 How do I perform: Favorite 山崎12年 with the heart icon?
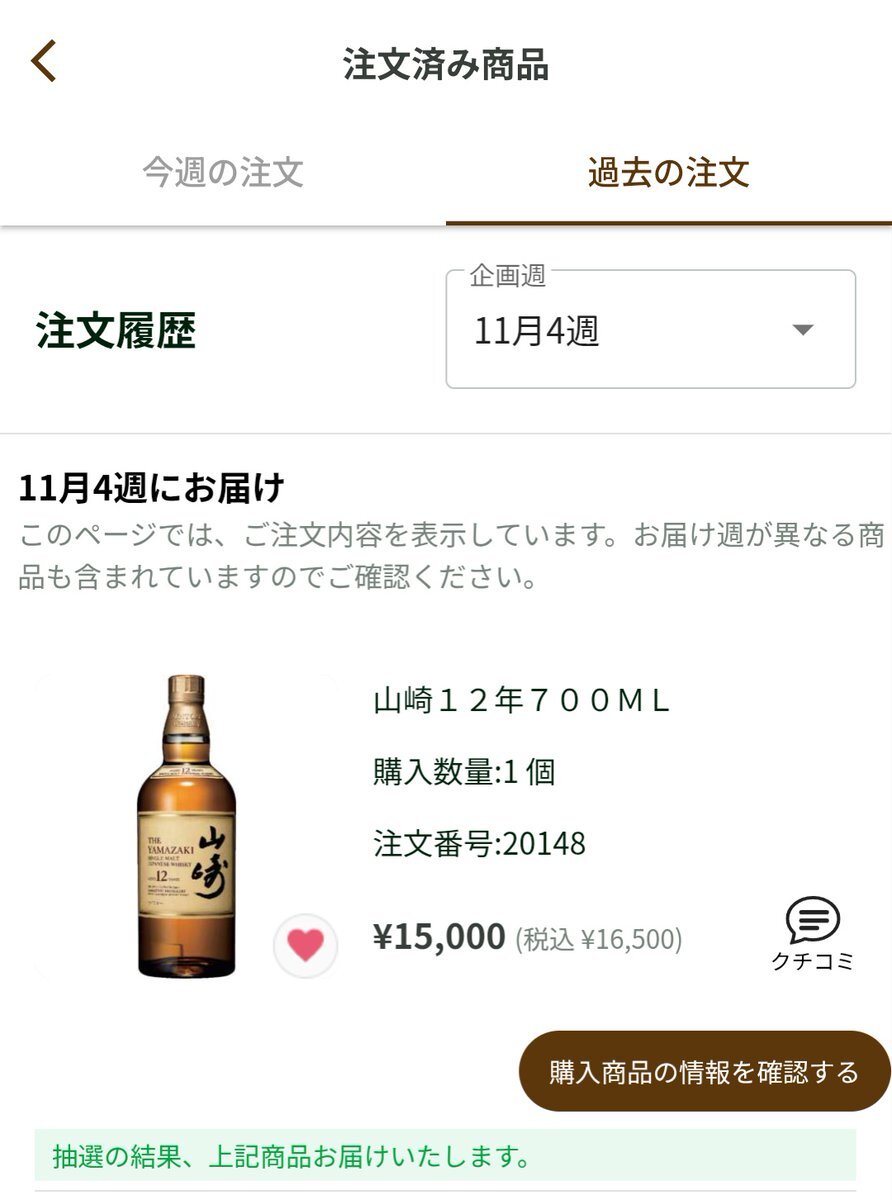tap(305, 945)
